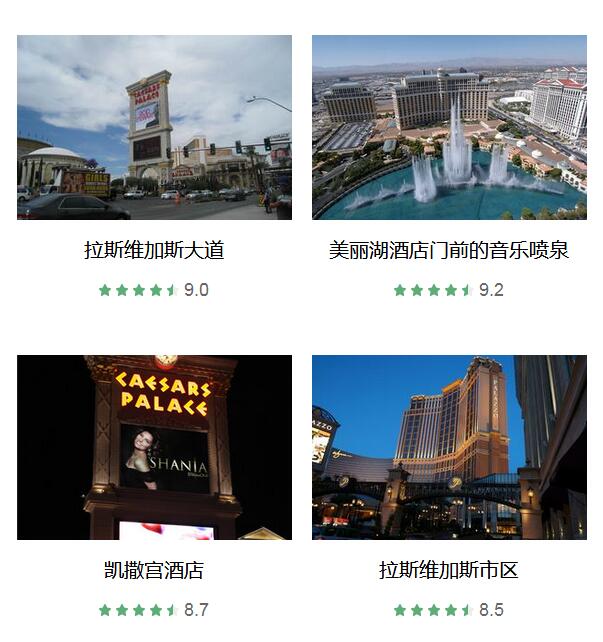View the 凯撒宫酒店 attraction card
603x642 pixels.
154,448
